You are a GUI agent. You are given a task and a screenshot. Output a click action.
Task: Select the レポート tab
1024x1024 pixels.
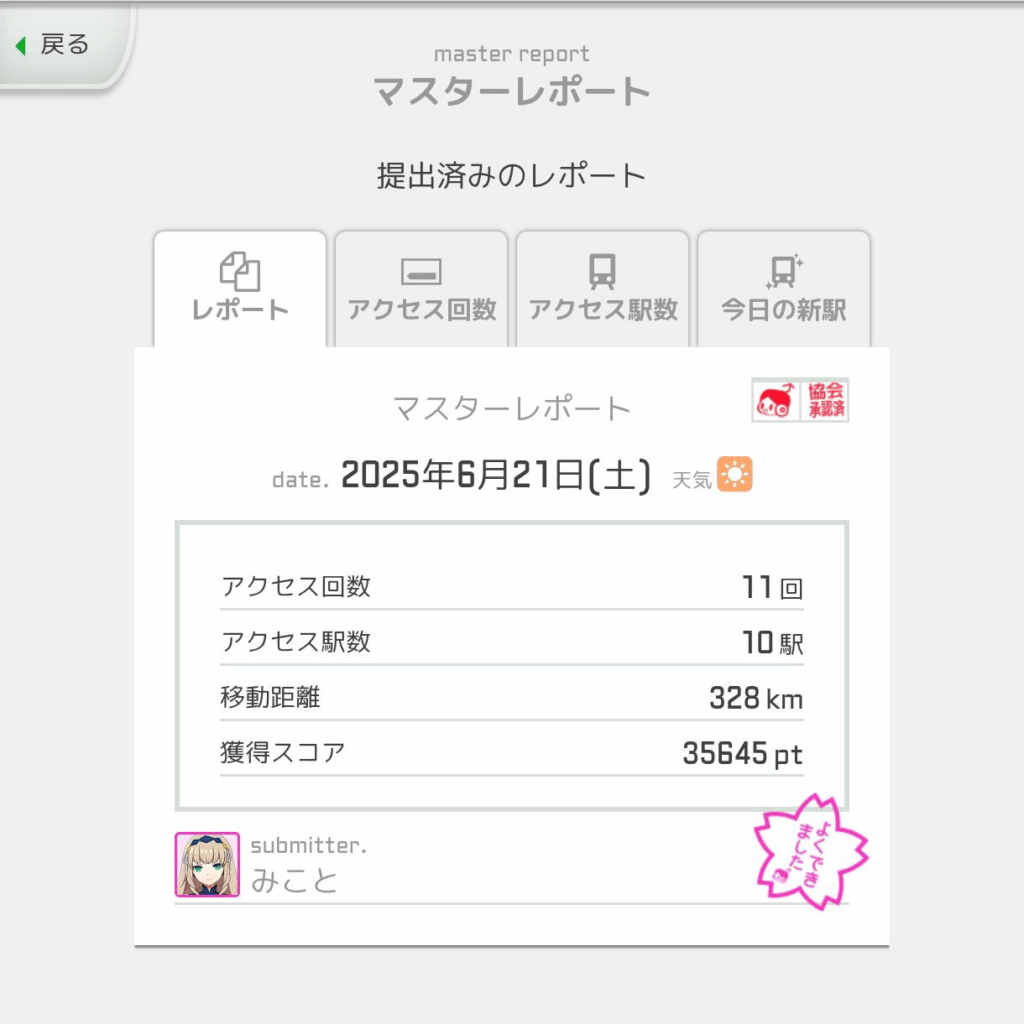240,288
